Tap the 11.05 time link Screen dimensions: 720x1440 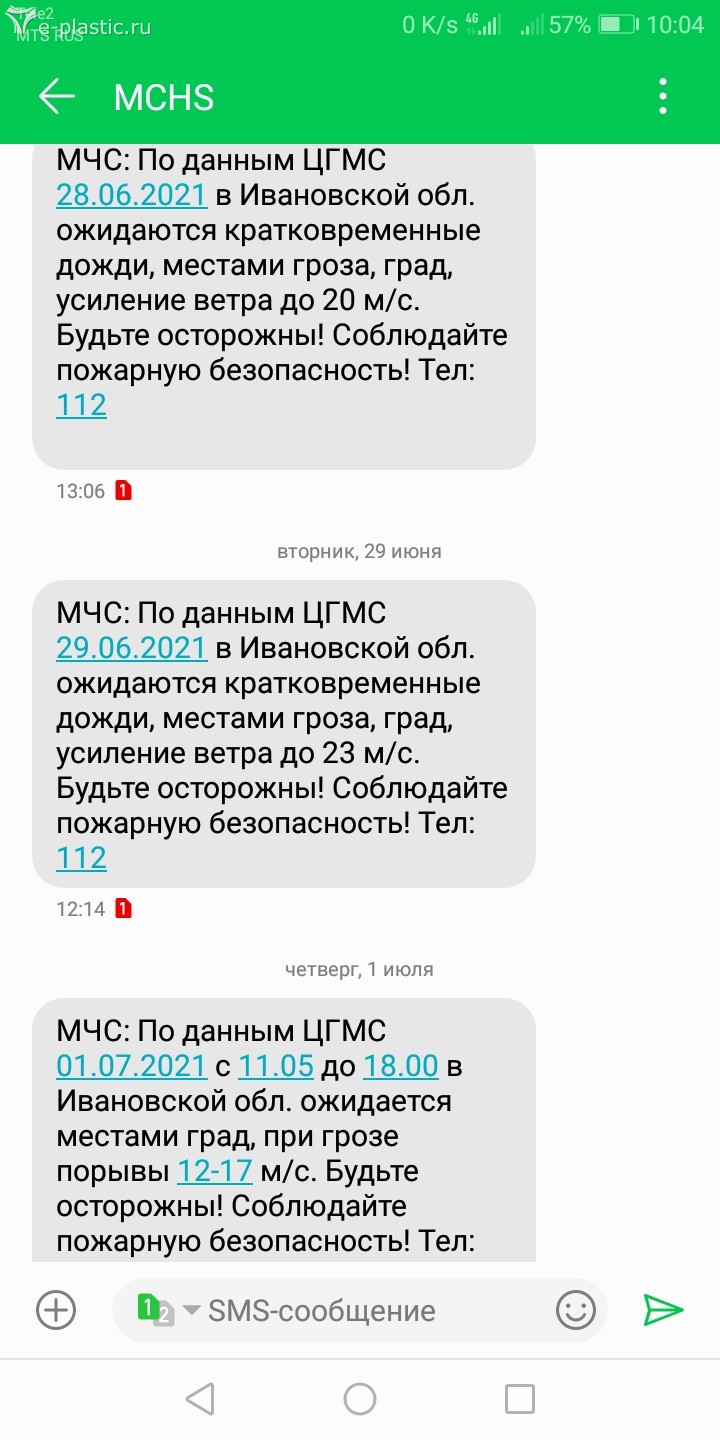276,1065
